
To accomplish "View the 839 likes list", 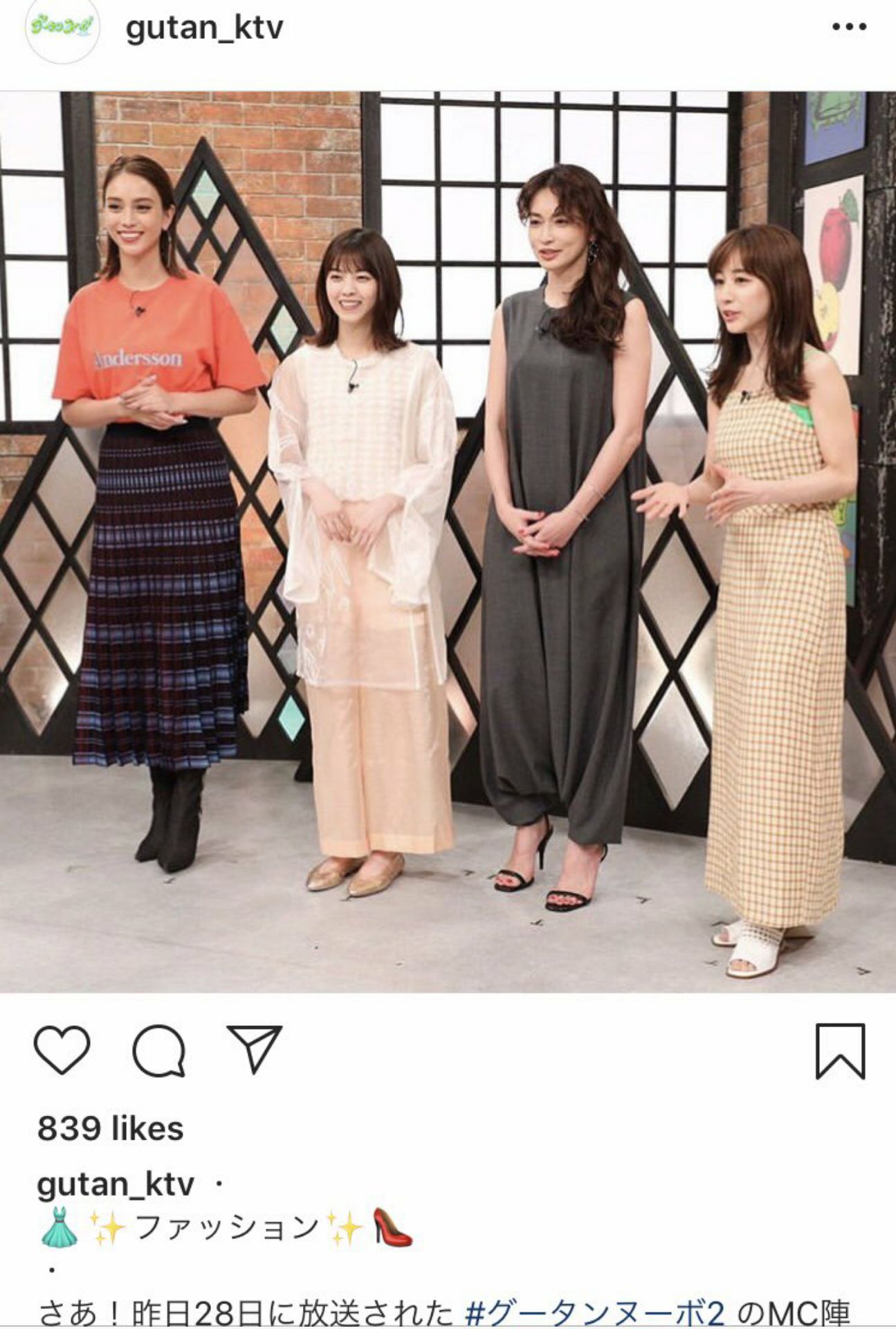I will pos(111,1129).
